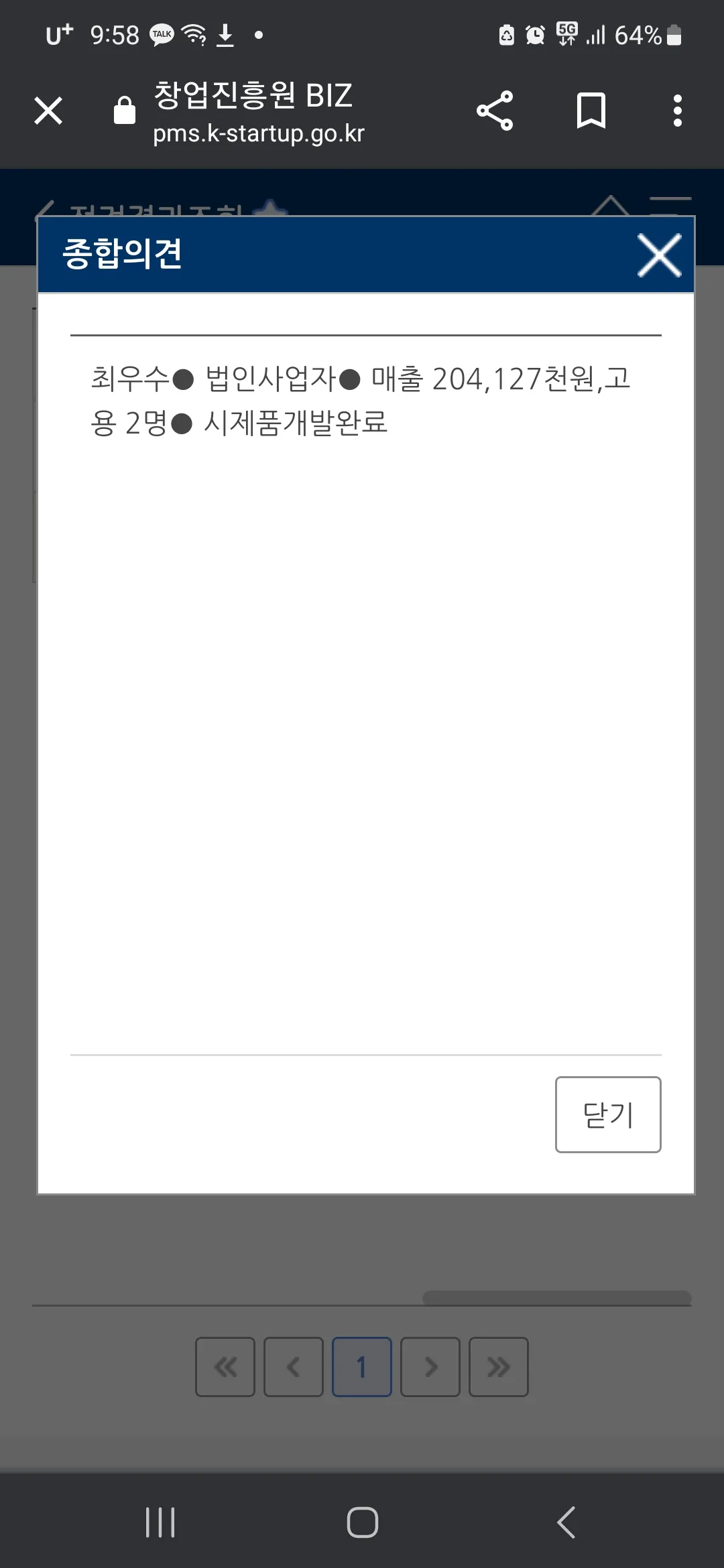This screenshot has height=1568, width=724.
Task: Tap the 창업진흥원 BIZ title
Action: pyautogui.click(x=253, y=96)
